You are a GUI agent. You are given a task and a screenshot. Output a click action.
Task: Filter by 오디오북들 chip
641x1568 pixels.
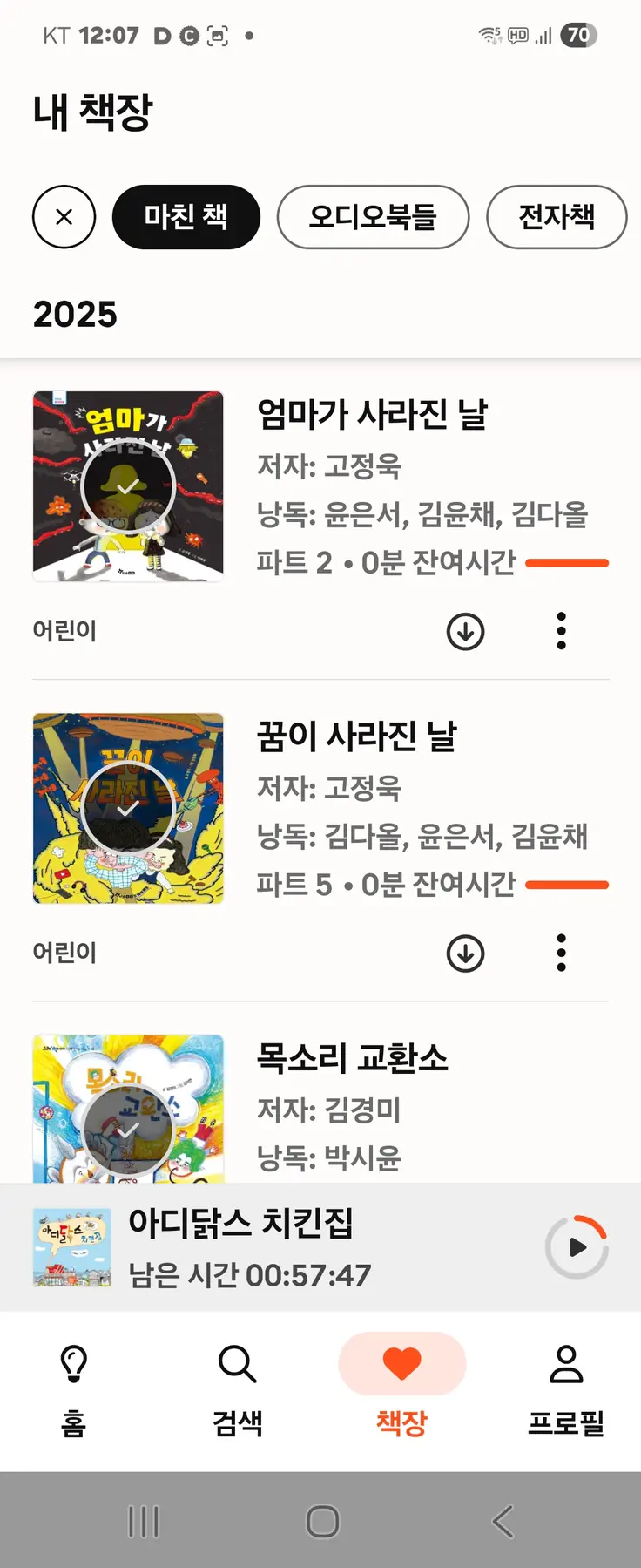tap(373, 217)
